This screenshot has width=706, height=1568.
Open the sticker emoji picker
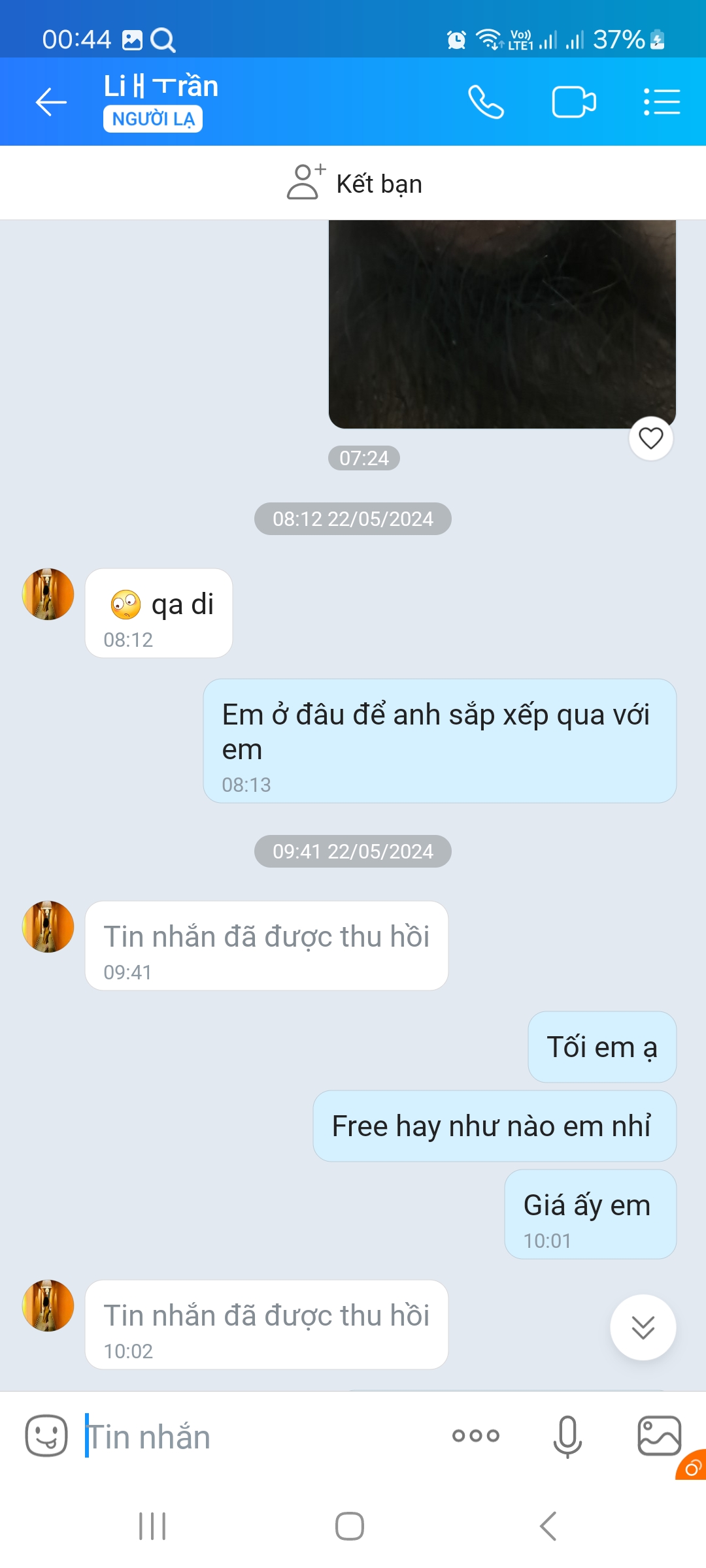(46, 1435)
